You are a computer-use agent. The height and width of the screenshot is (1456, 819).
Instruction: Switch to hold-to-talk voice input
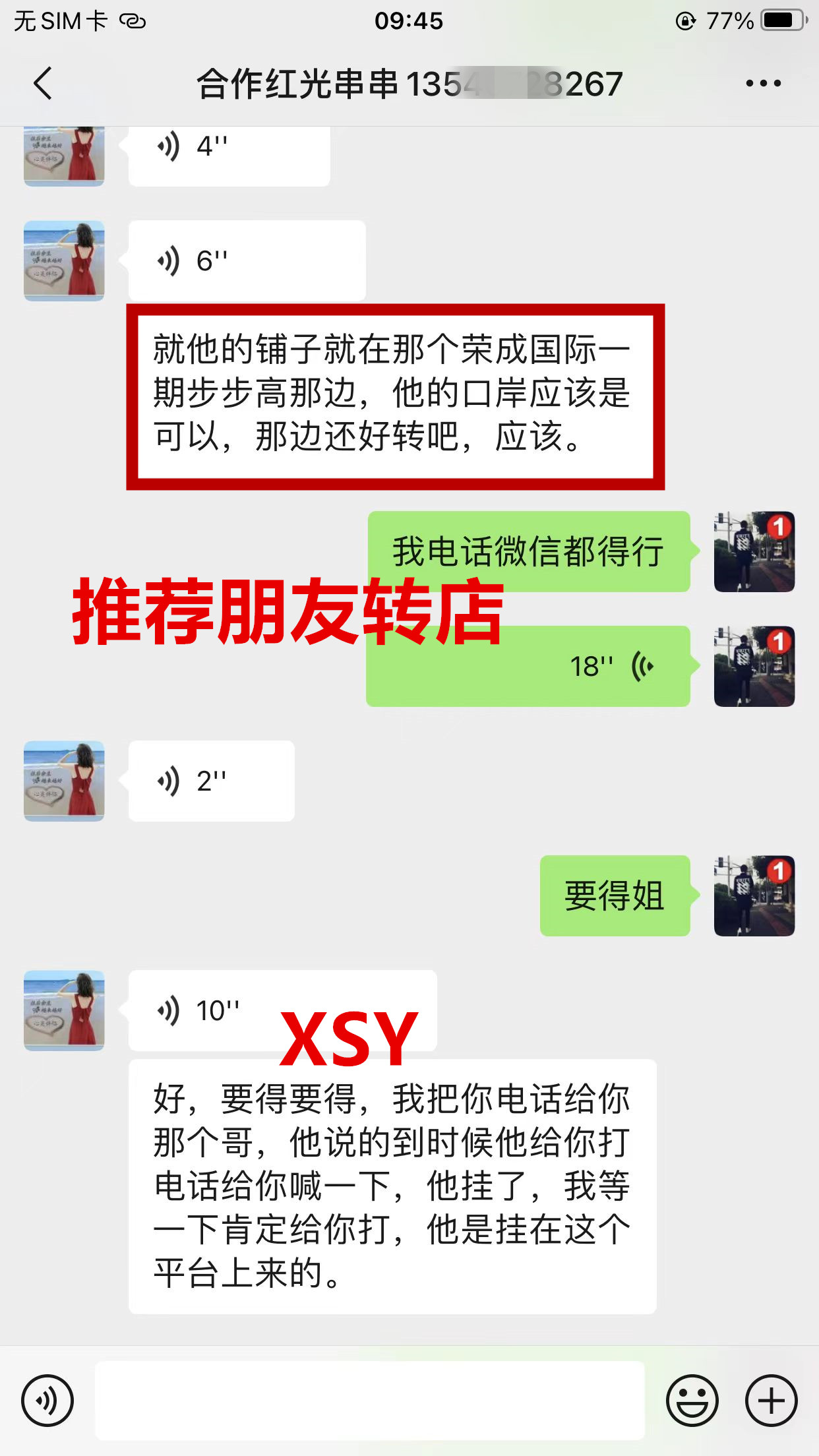47,1401
